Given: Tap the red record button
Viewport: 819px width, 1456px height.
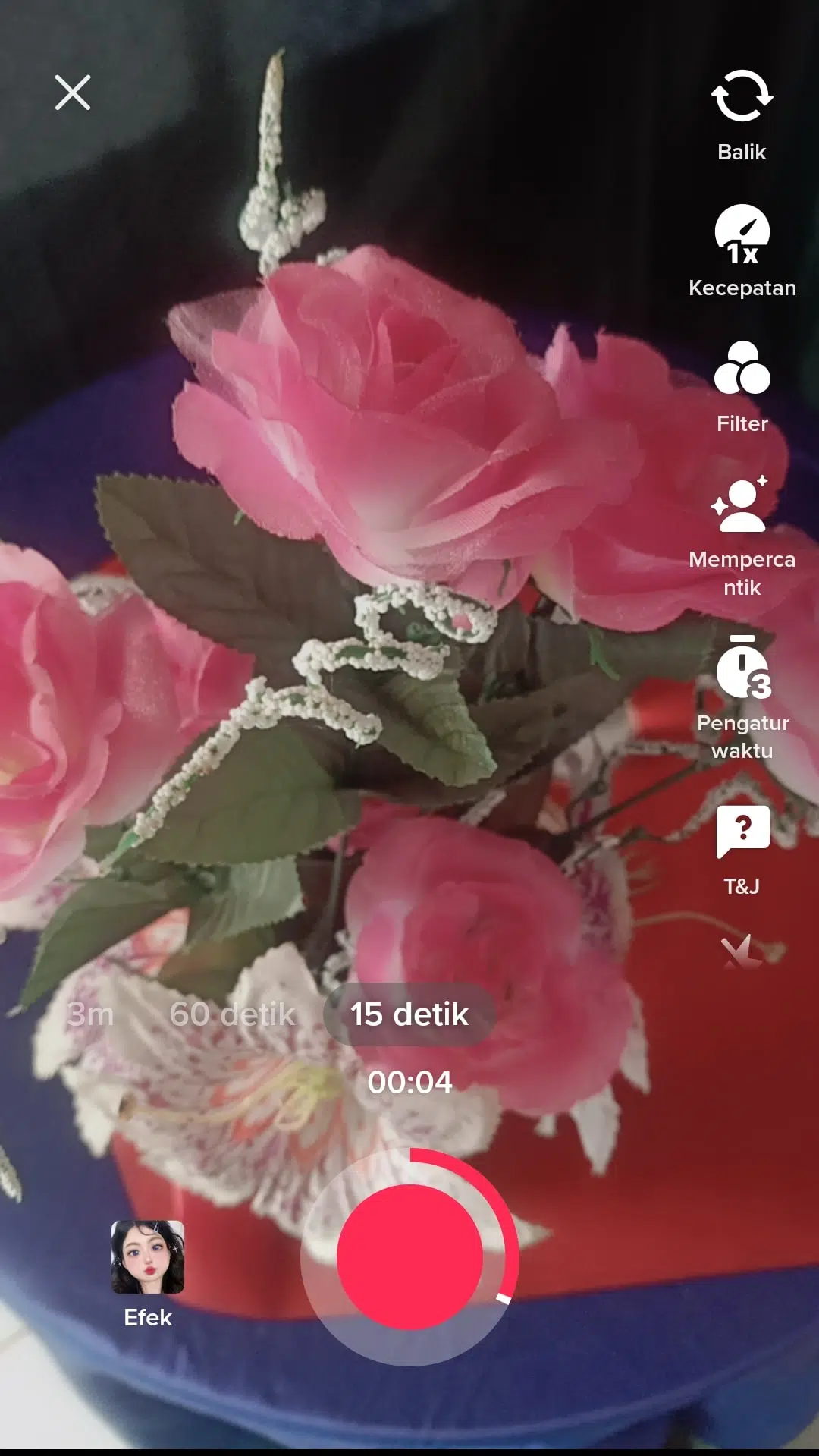Looking at the screenshot, I should point(409,1256).
